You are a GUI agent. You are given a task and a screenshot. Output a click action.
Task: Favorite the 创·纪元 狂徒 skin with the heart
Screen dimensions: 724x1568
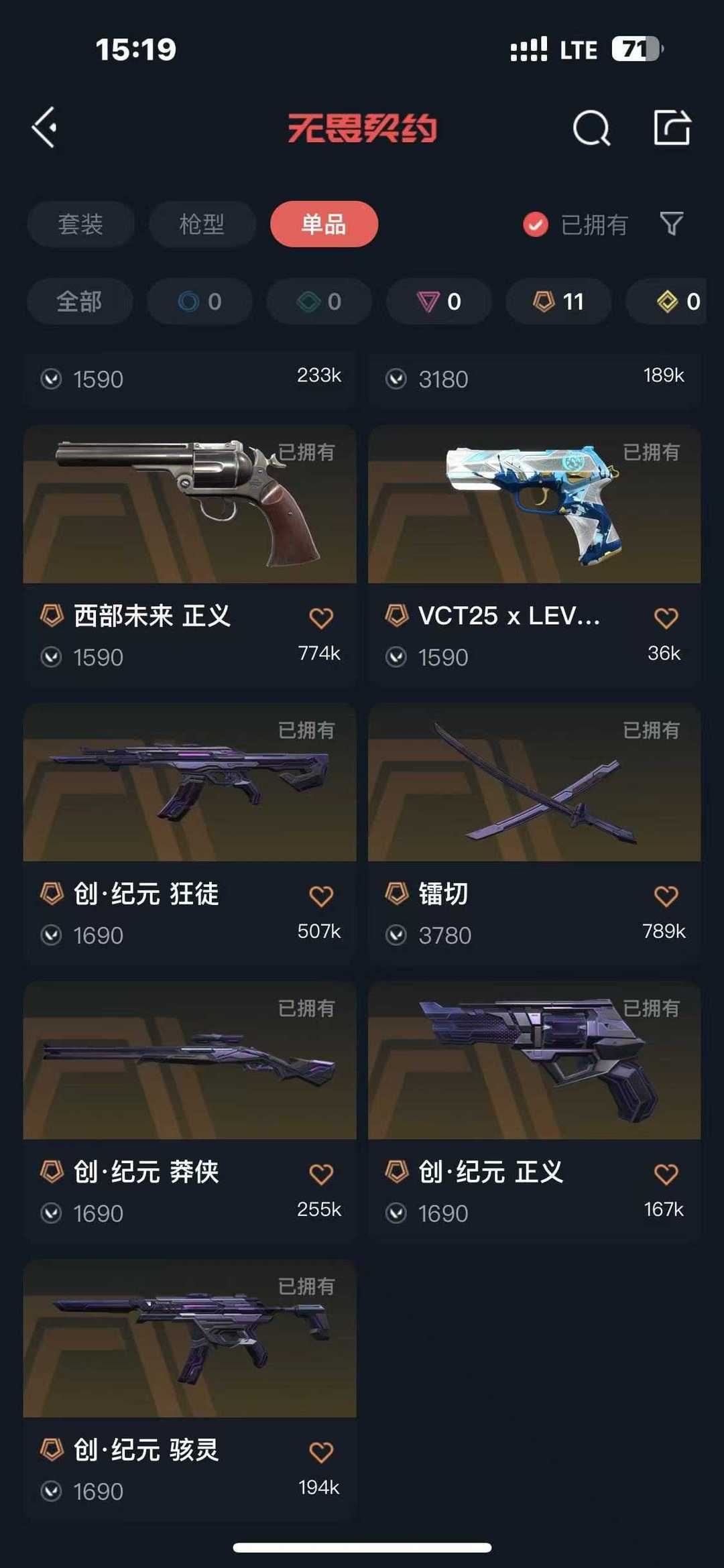[x=321, y=896]
